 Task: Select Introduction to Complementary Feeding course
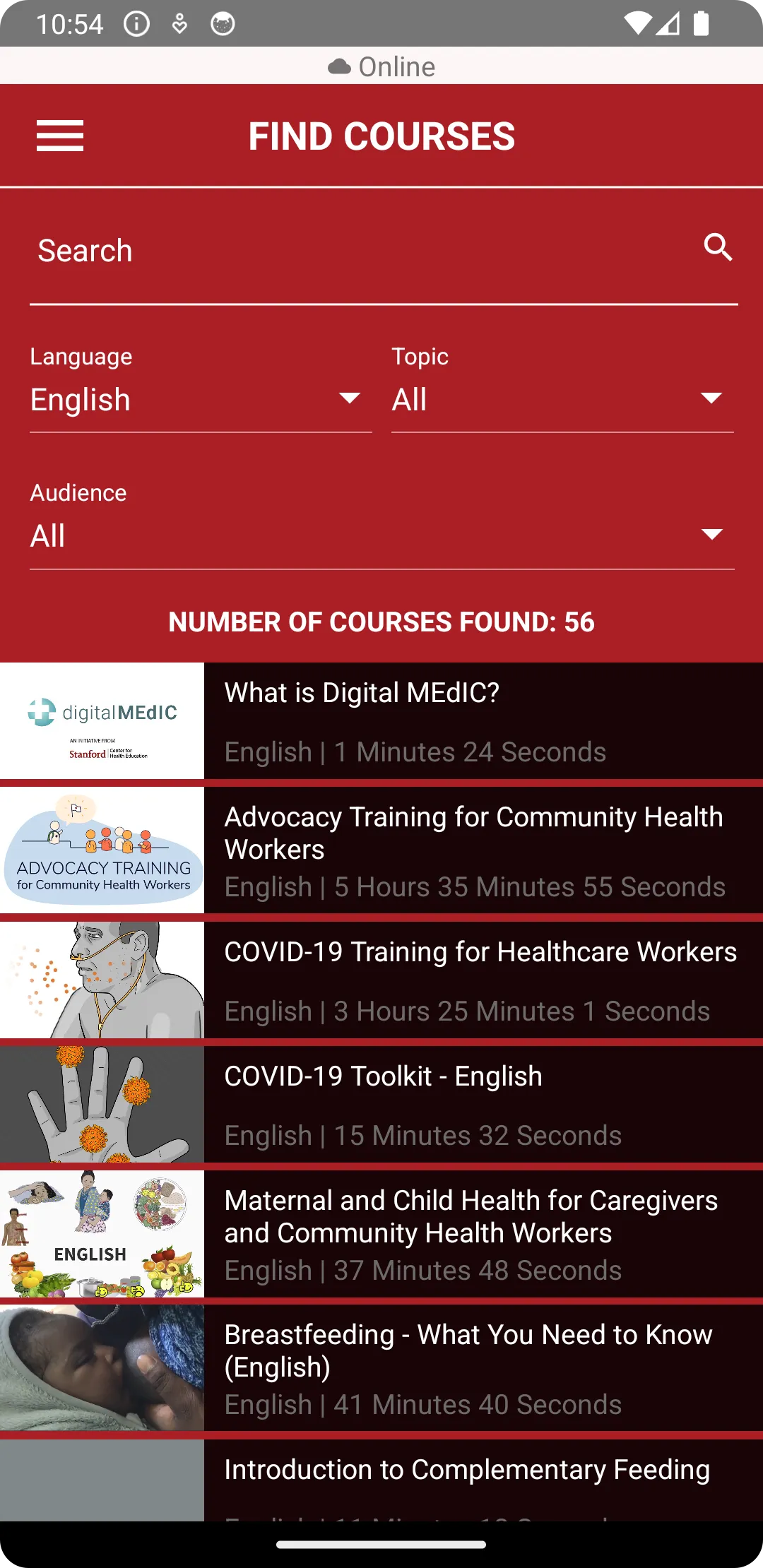381,1479
